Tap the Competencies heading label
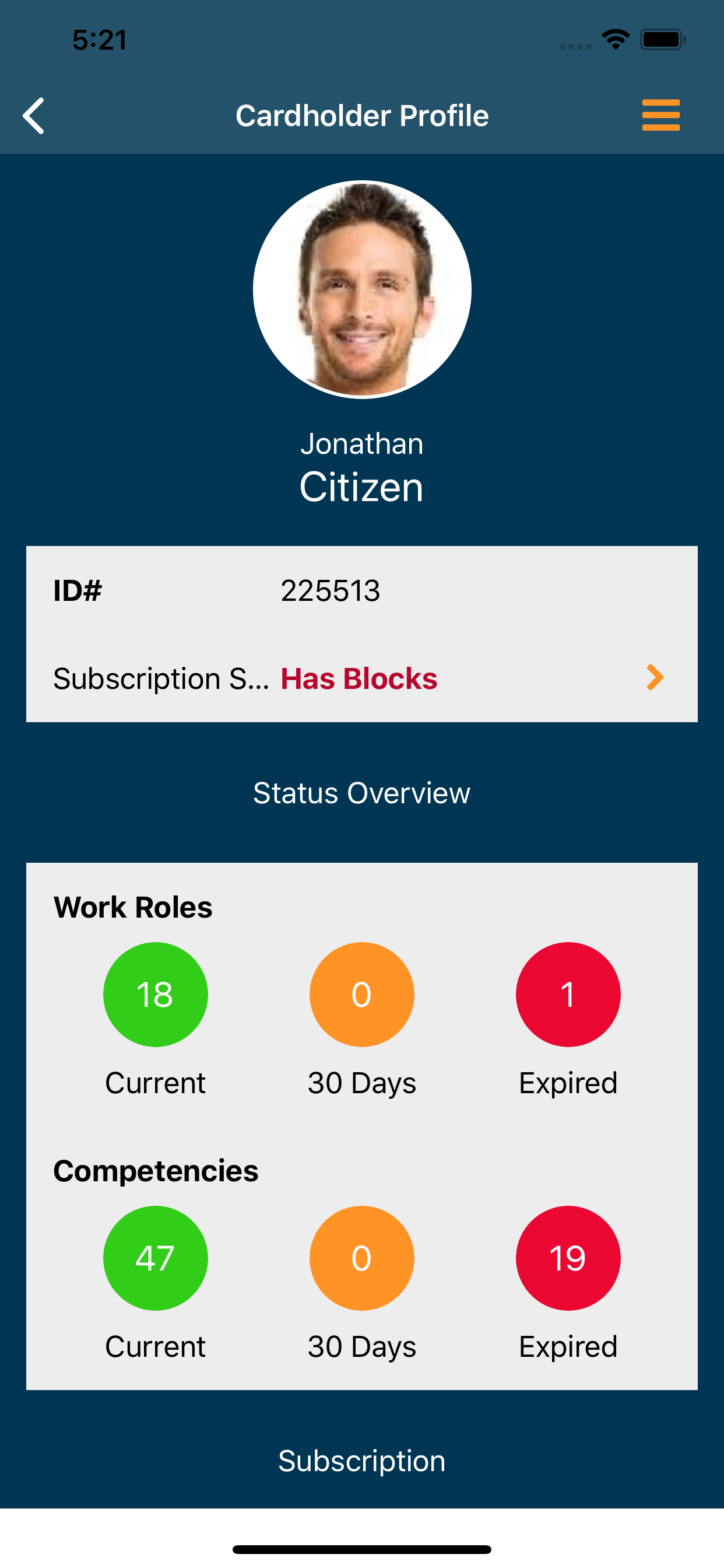The height and width of the screenshot is (1568, 724). [x=156, y=1170]
